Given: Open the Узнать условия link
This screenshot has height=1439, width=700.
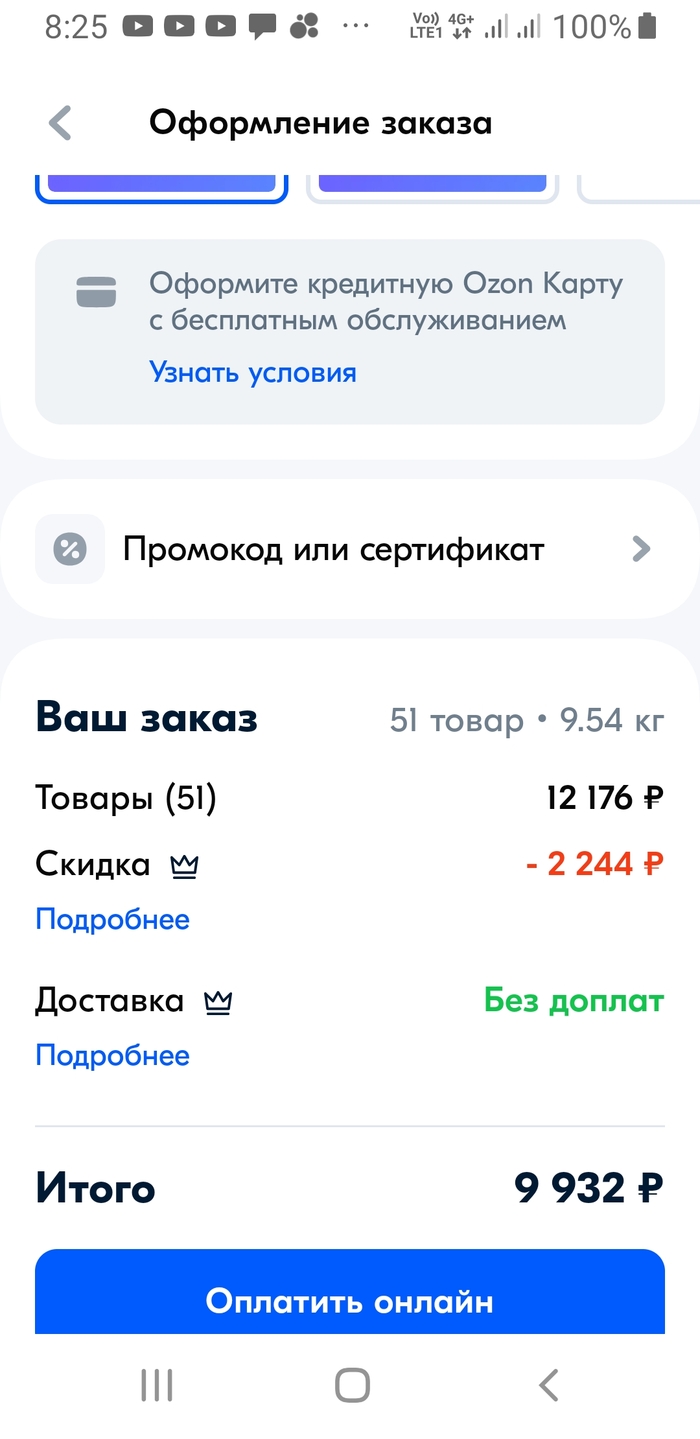Looking at the screenshot, I should [253, 373].
